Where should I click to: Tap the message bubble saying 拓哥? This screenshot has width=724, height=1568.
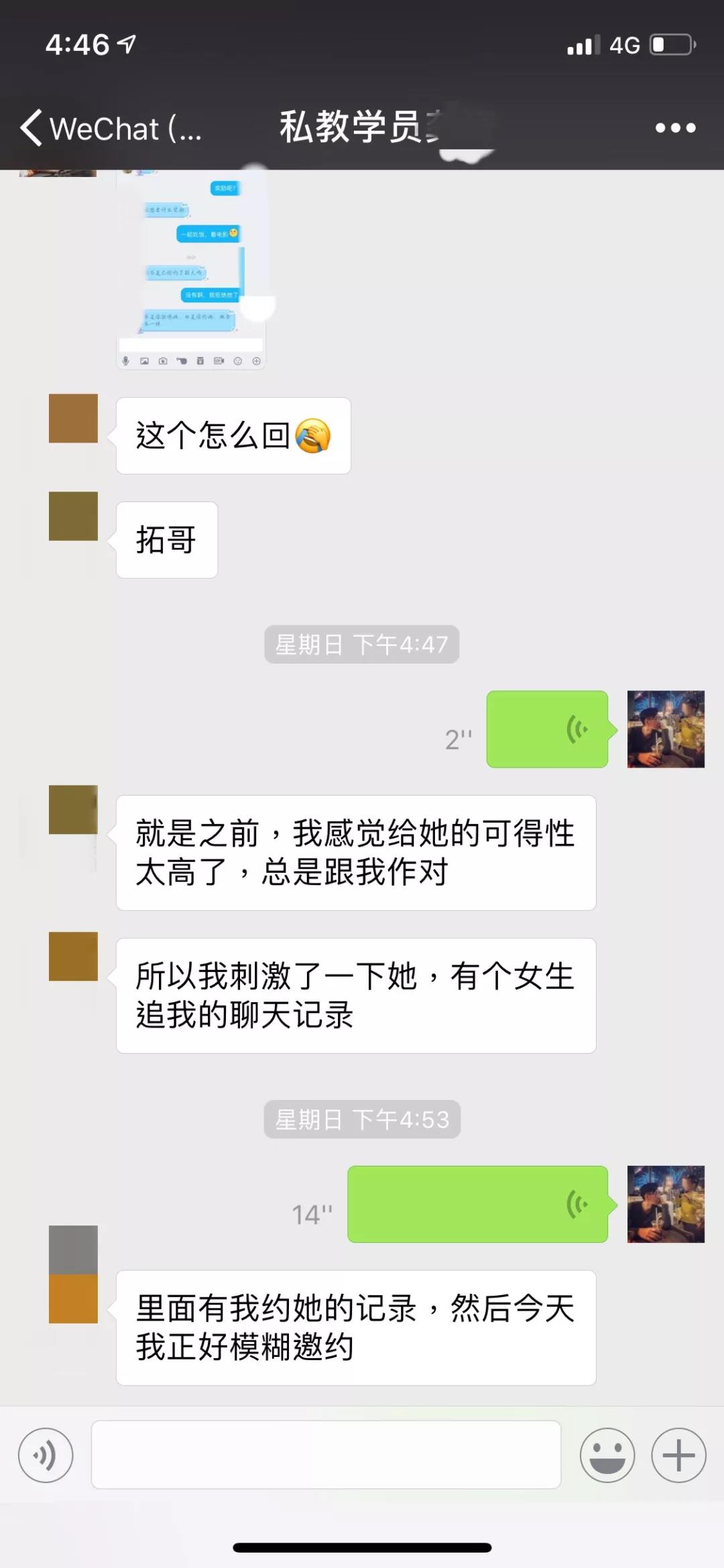166,540
